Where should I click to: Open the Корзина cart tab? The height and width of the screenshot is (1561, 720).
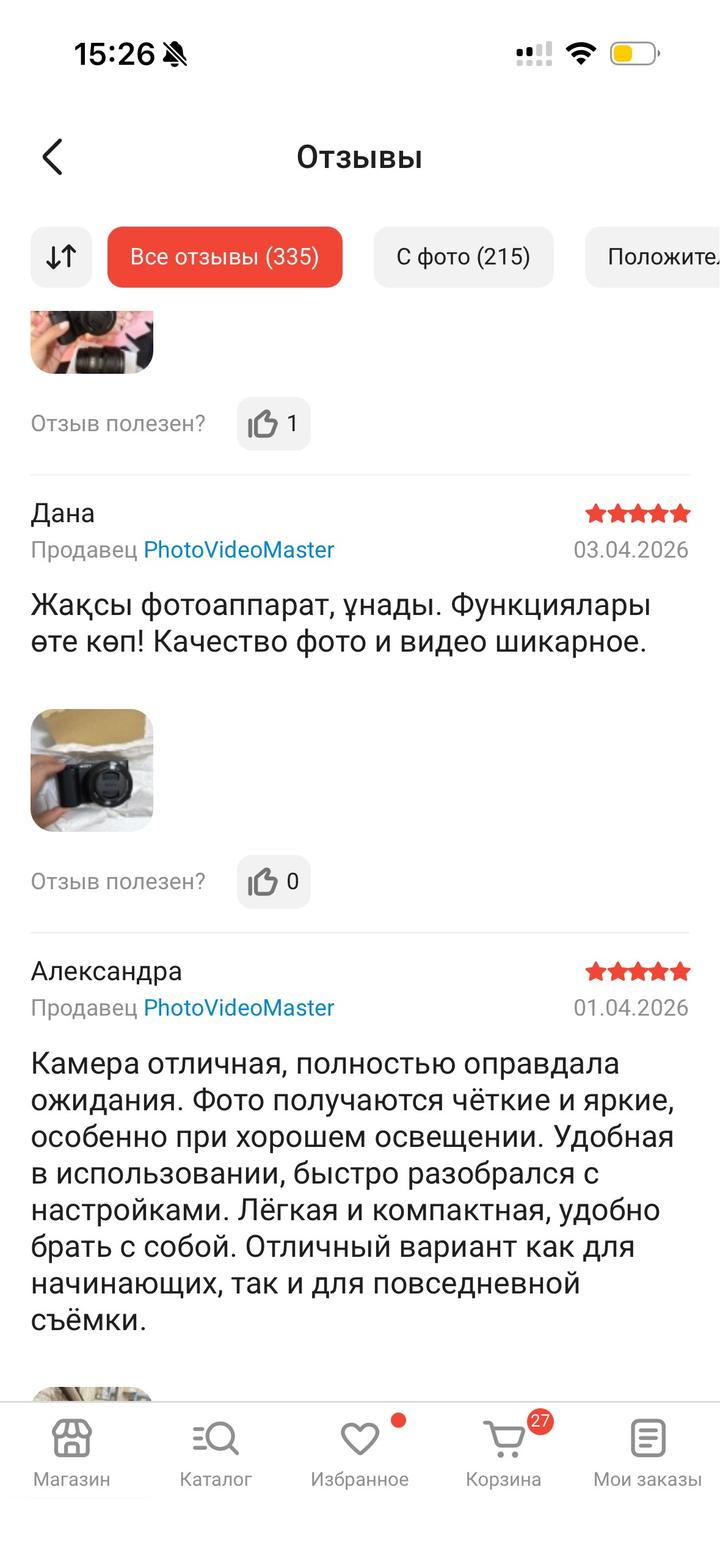click(504, 1453)
